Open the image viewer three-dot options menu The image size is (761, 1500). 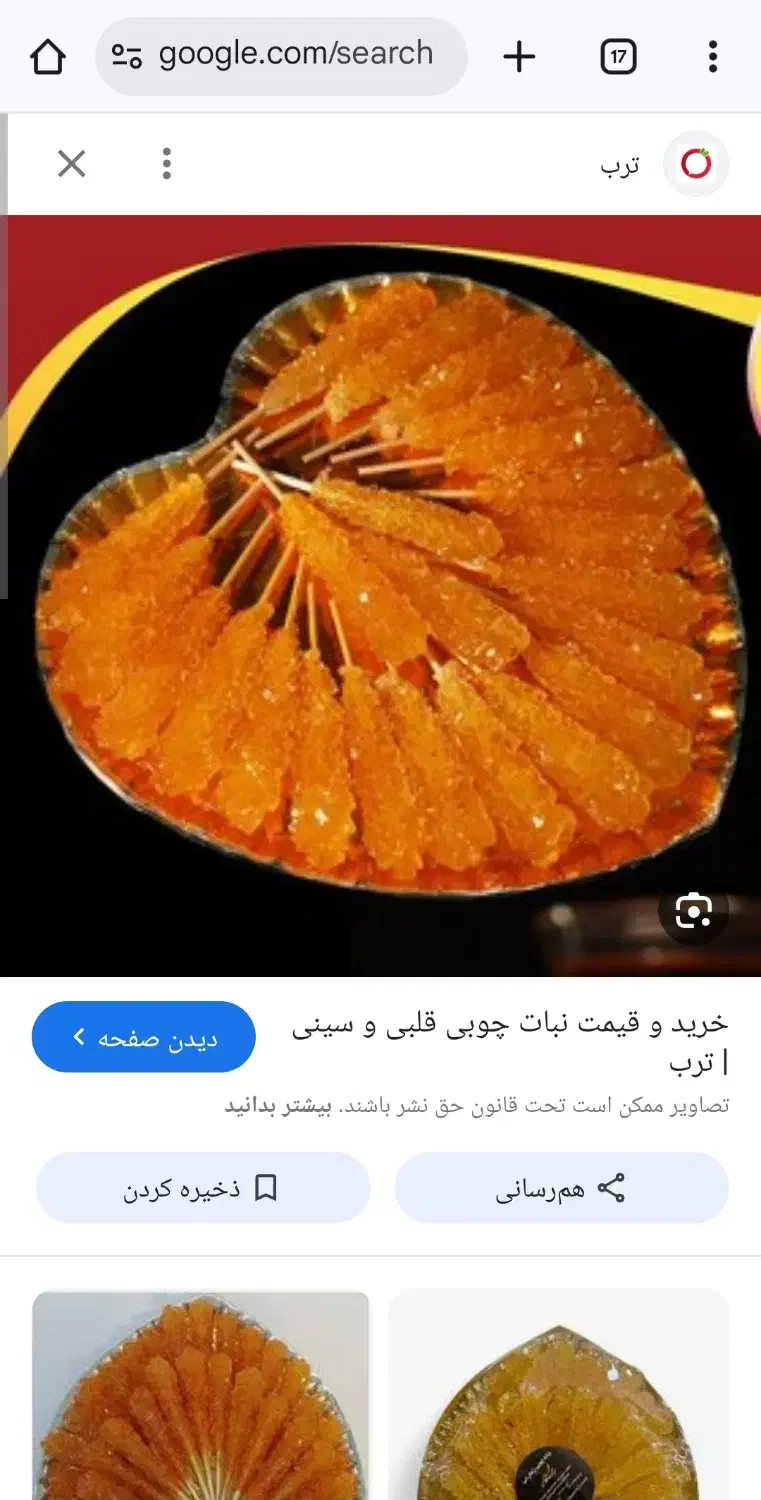click(166, 163)
